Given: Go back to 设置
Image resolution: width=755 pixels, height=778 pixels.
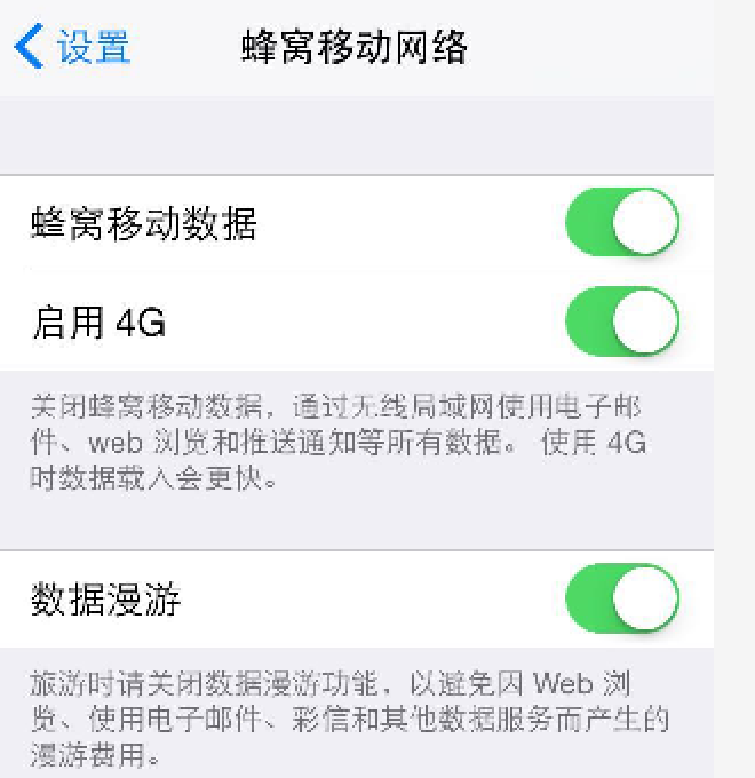Looking at the screenshot, I should [x=73, y=48].
